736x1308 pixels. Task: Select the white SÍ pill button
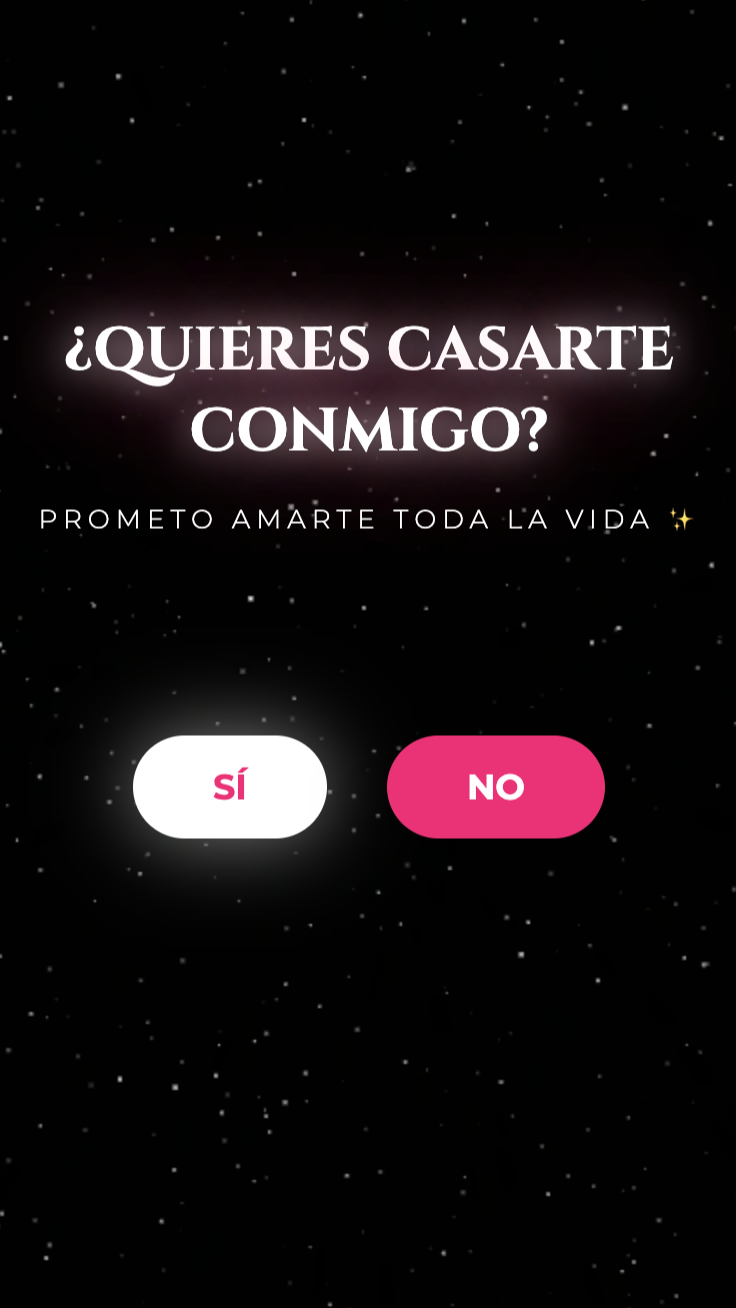pyautogui.click(x=231, y=787)
